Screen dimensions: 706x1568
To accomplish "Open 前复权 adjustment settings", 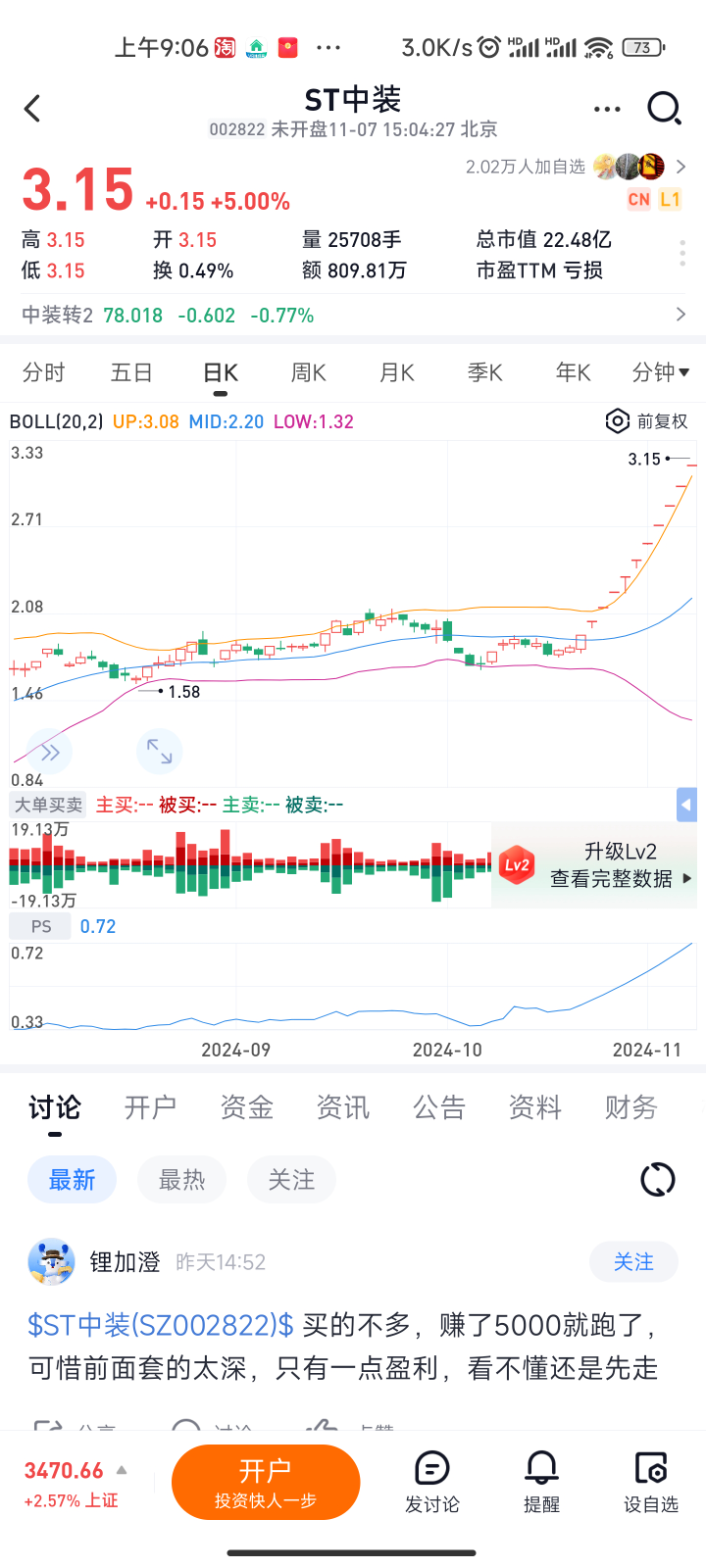I will coord(647,421).
